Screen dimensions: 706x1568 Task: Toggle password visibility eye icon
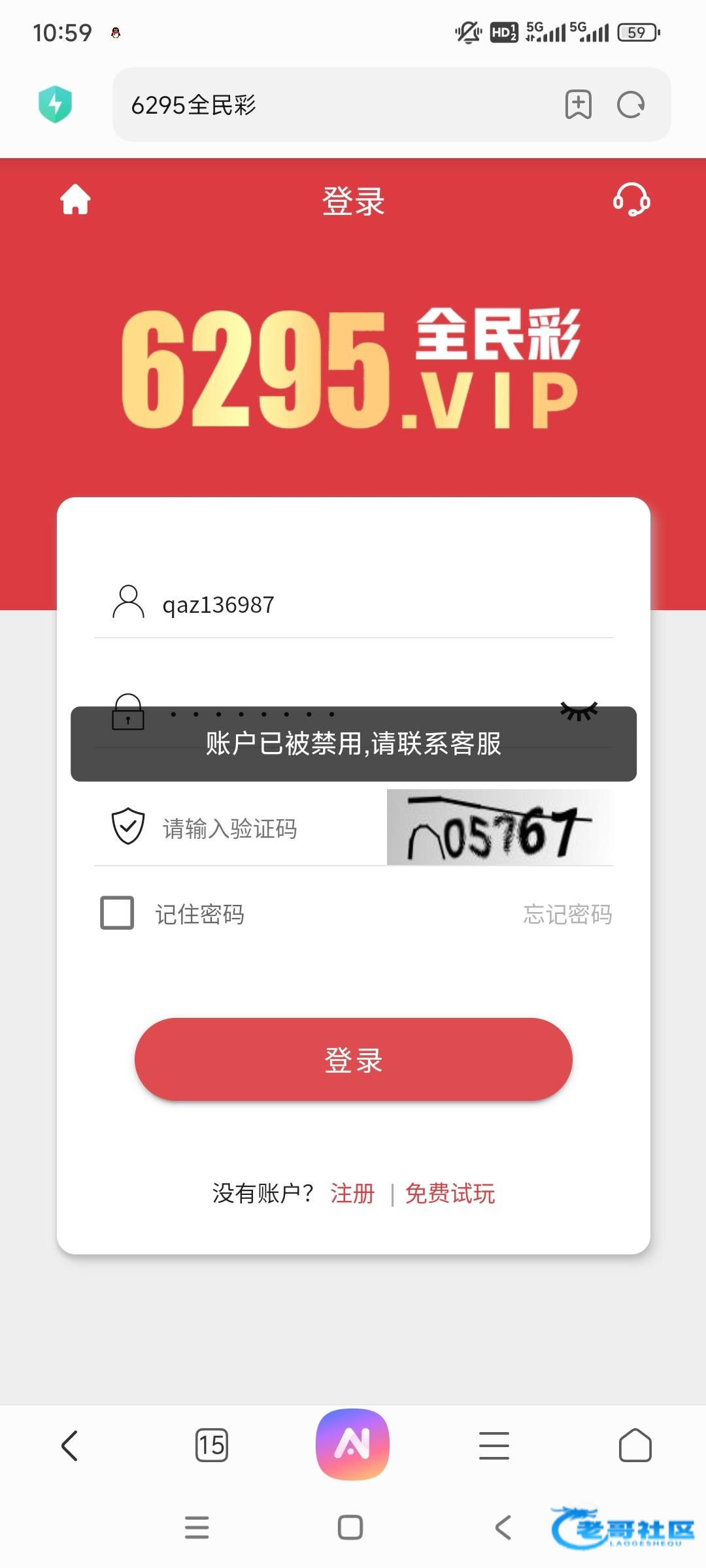(579, 711)
